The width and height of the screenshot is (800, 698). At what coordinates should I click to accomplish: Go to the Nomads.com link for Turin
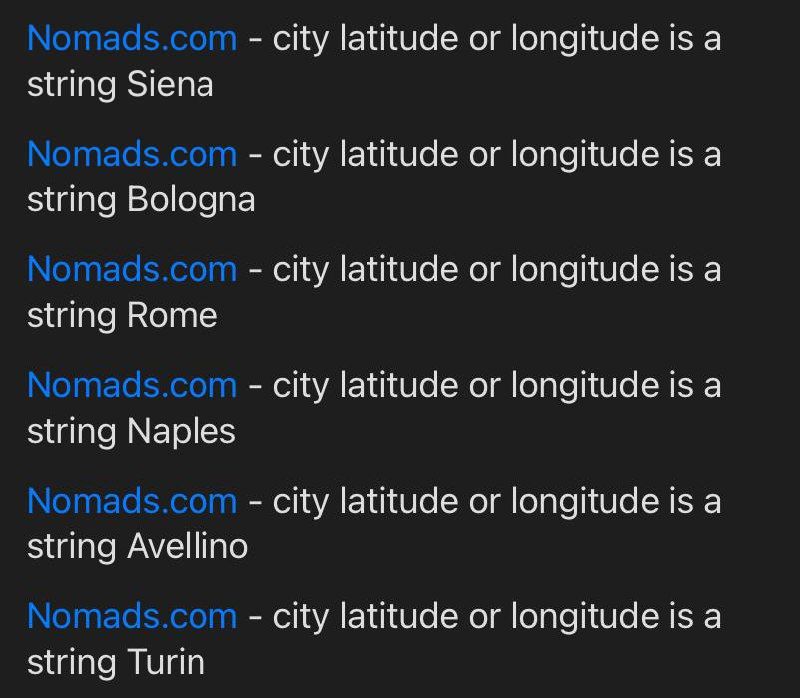click(132, 616)
